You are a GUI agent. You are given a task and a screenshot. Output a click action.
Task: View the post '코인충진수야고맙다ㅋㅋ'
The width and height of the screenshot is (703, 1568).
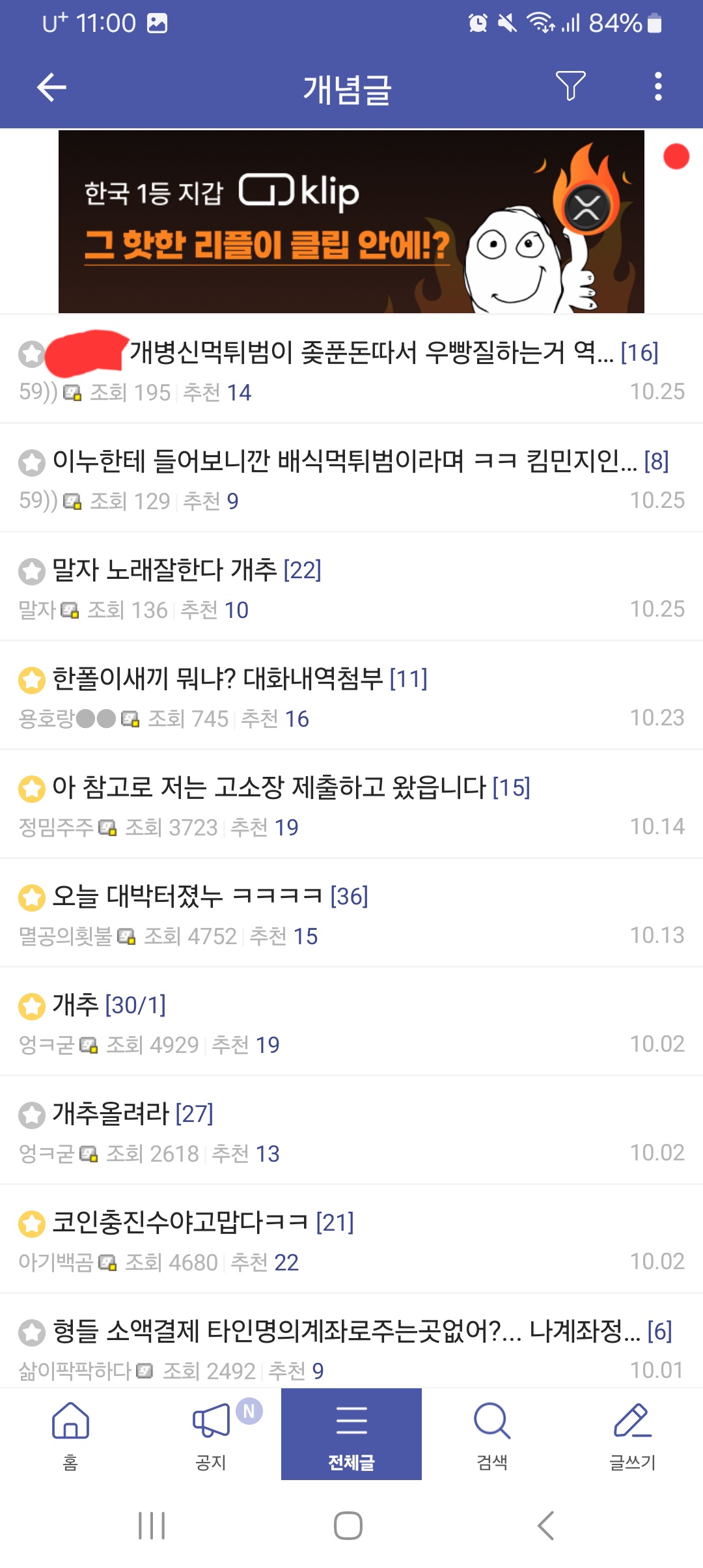tap(202, 1223)
